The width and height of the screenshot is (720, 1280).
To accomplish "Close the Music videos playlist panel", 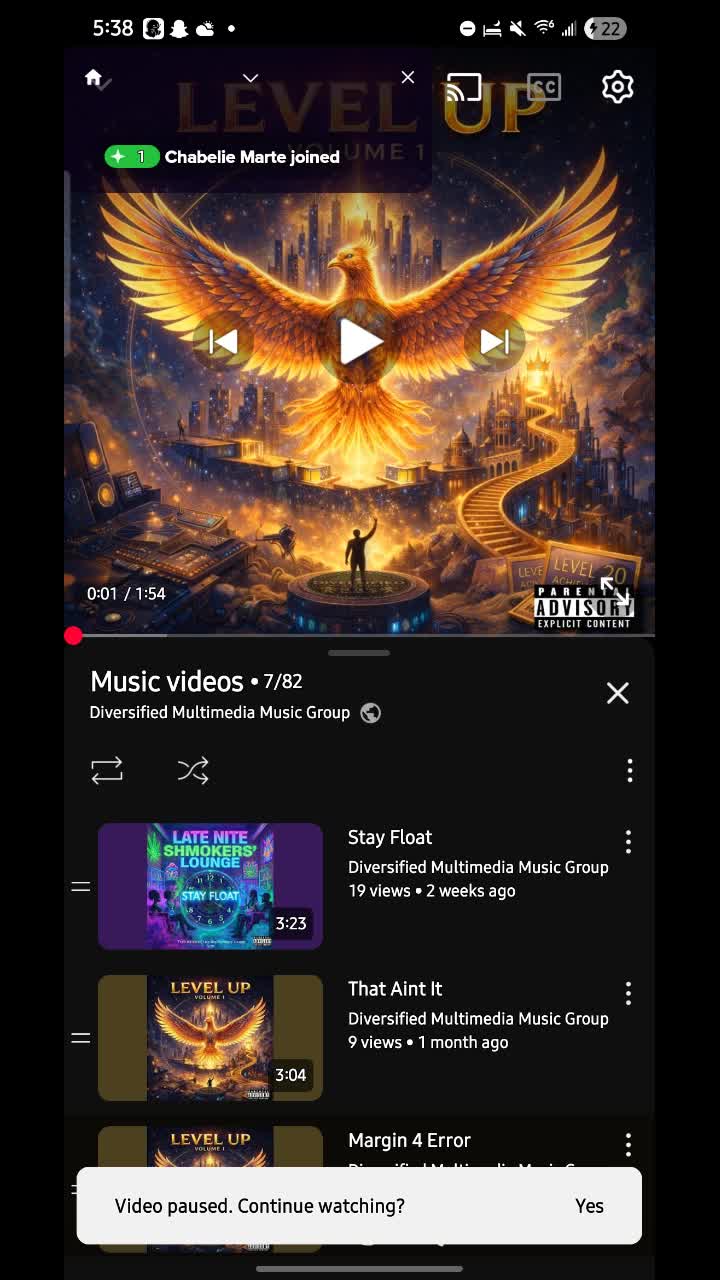I will click(617, 693).
